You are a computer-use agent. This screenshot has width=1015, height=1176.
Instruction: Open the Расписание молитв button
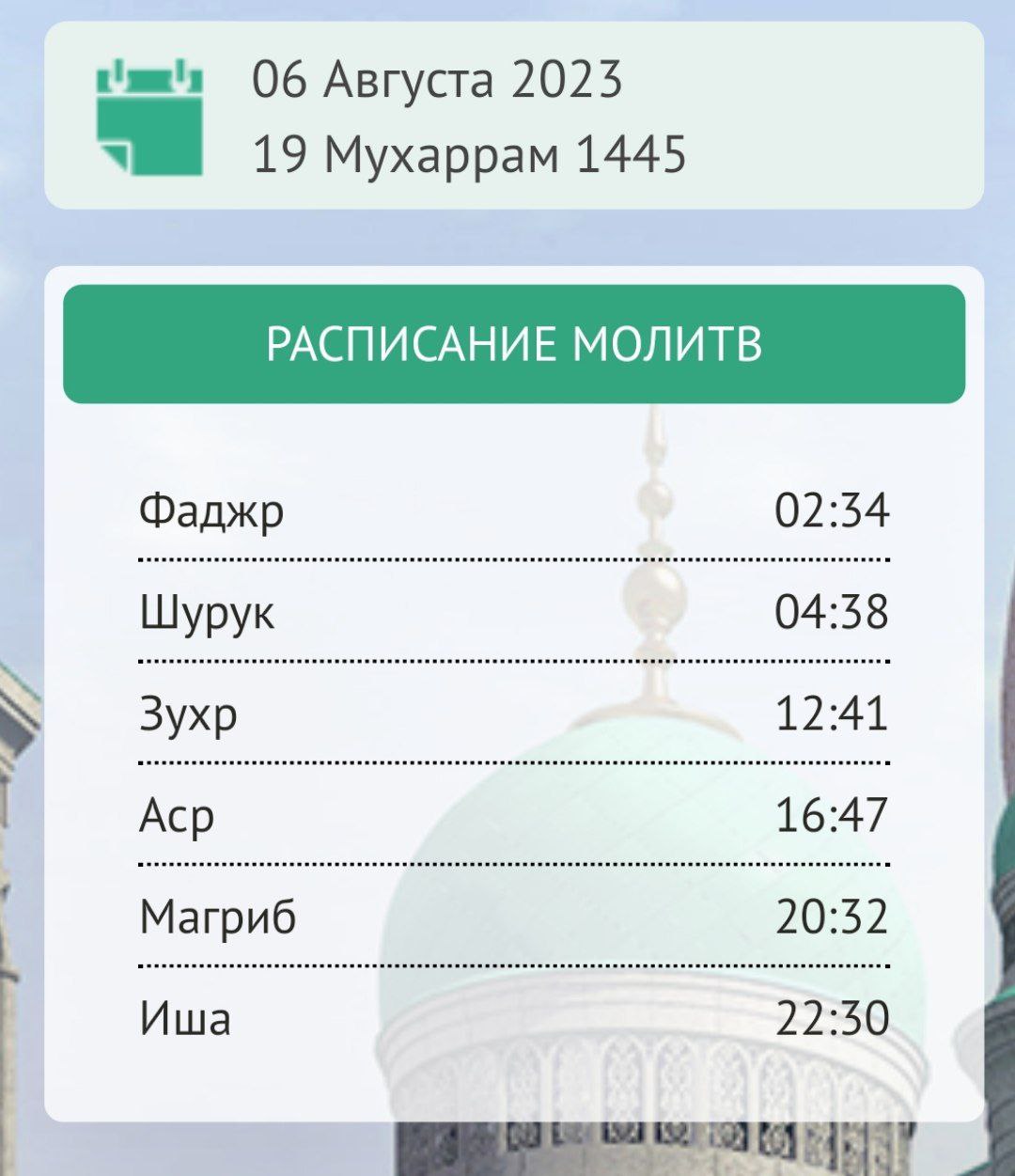(514, 344)
